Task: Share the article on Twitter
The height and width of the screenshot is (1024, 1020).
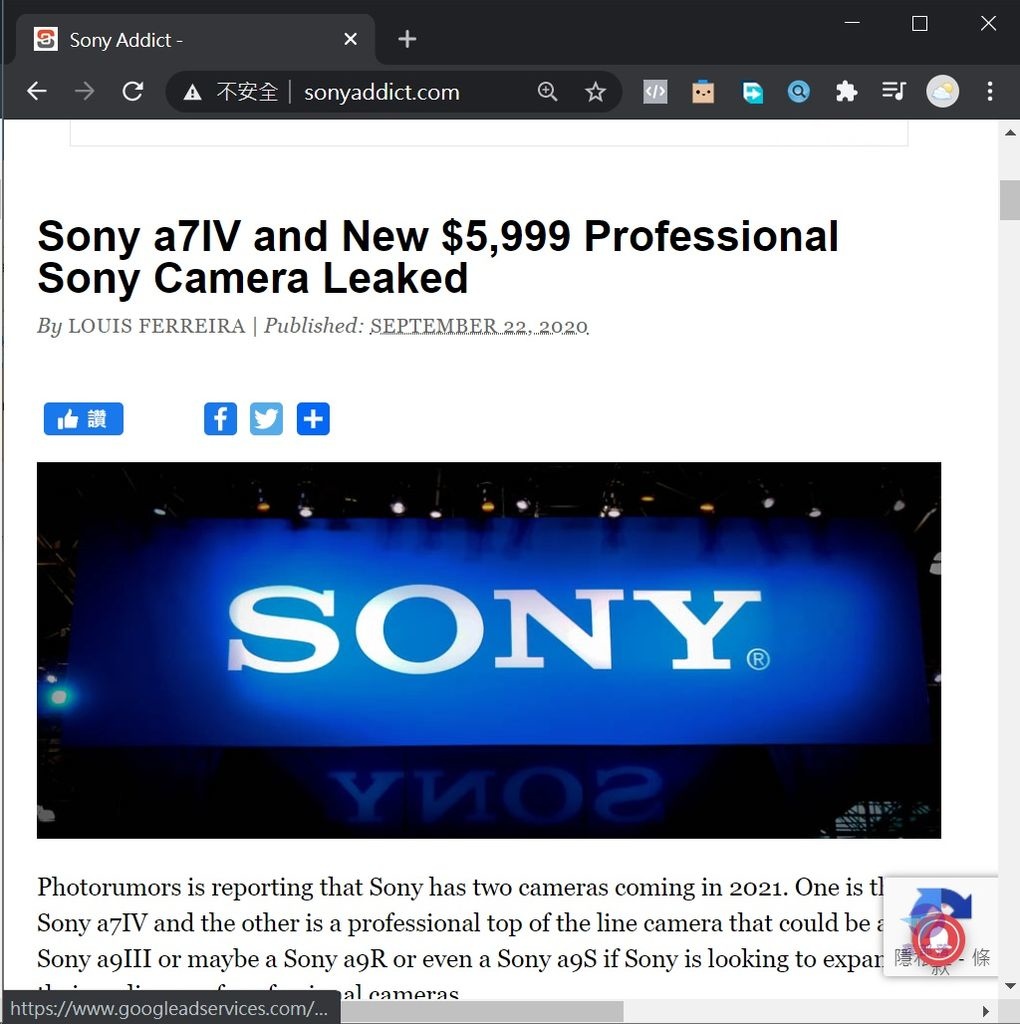Action: click(x=266, y=419)
